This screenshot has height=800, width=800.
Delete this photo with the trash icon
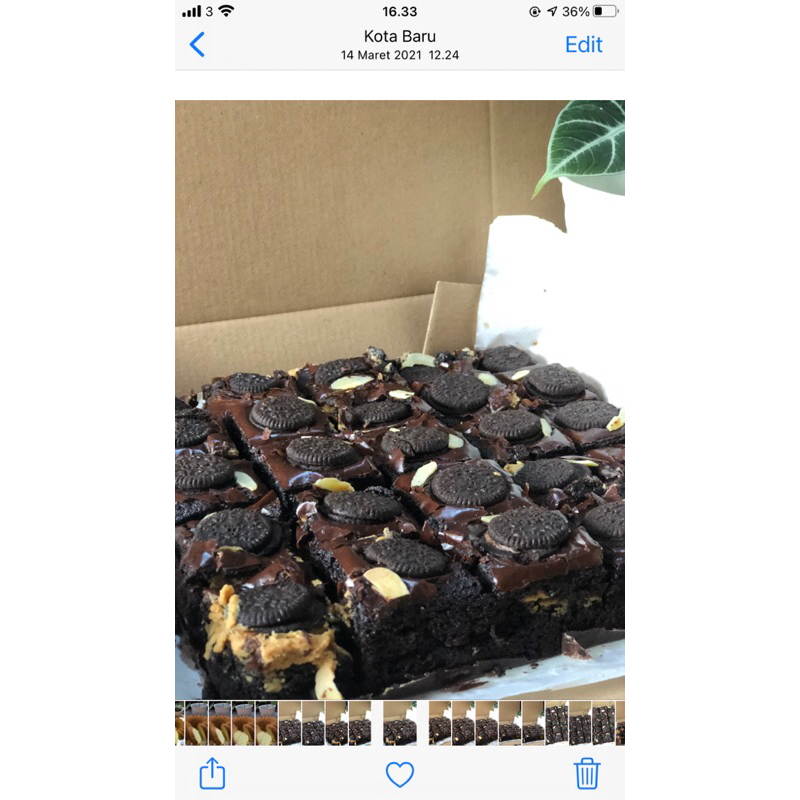tap(587, 773)
